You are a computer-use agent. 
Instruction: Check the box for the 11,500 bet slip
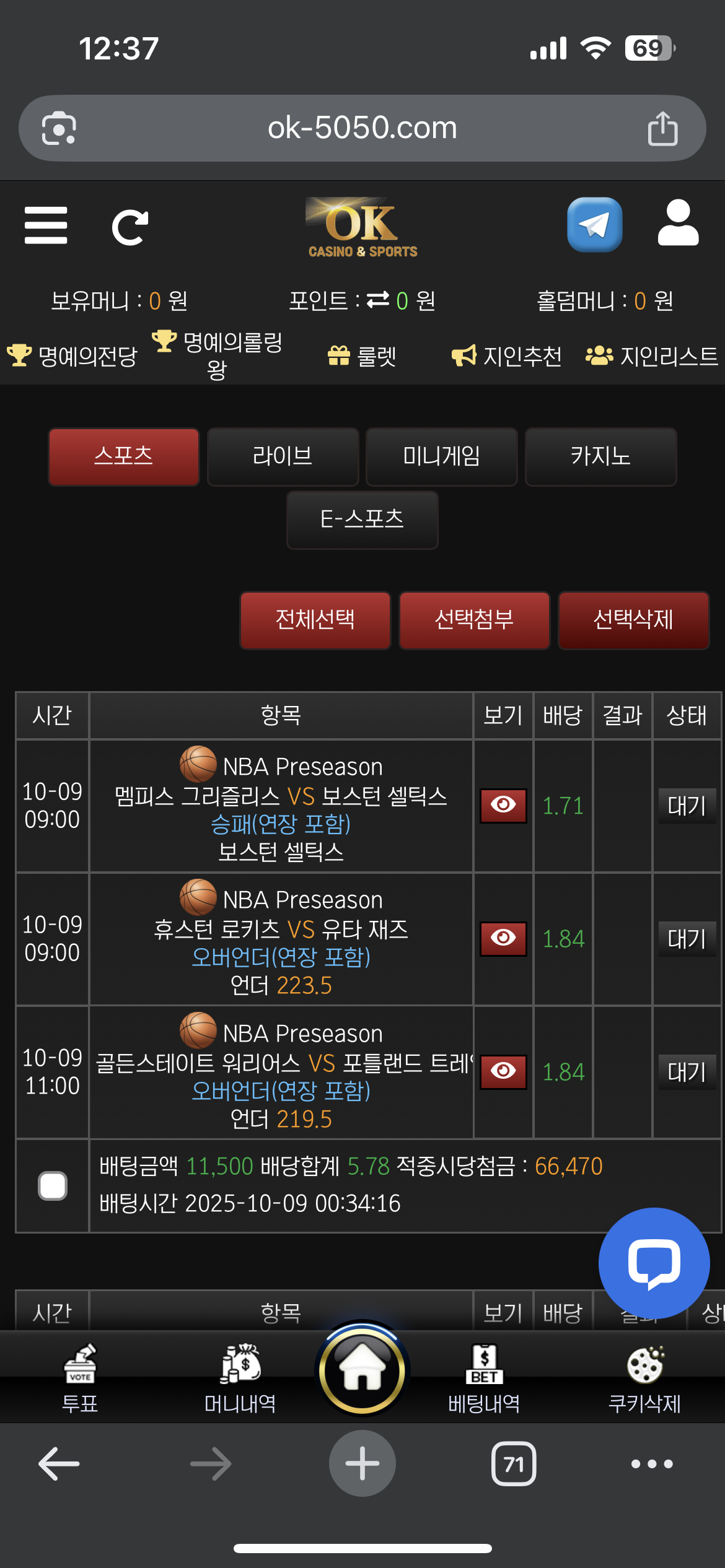(53, 1185)
